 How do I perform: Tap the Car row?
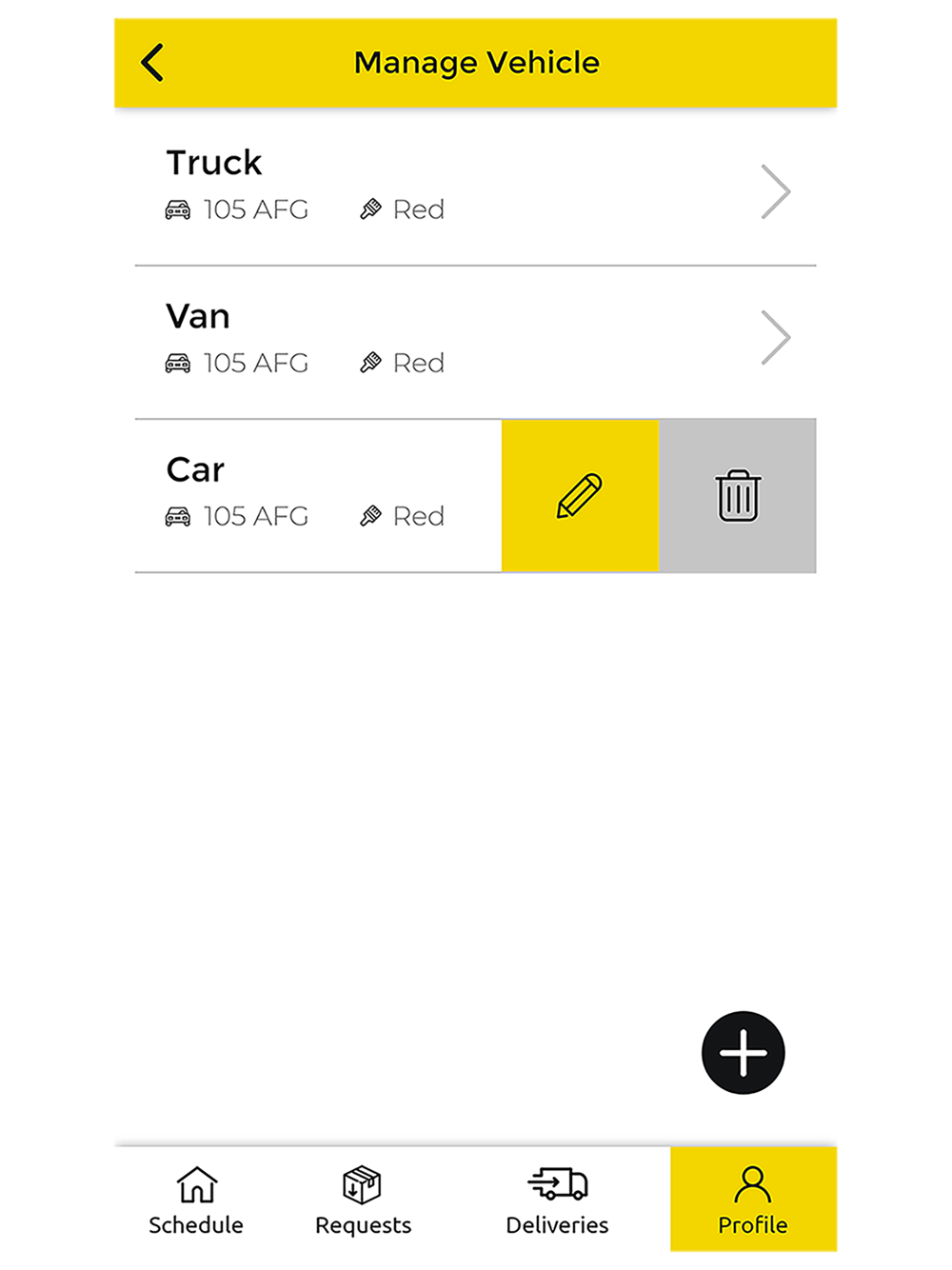[x=318, y=496]
